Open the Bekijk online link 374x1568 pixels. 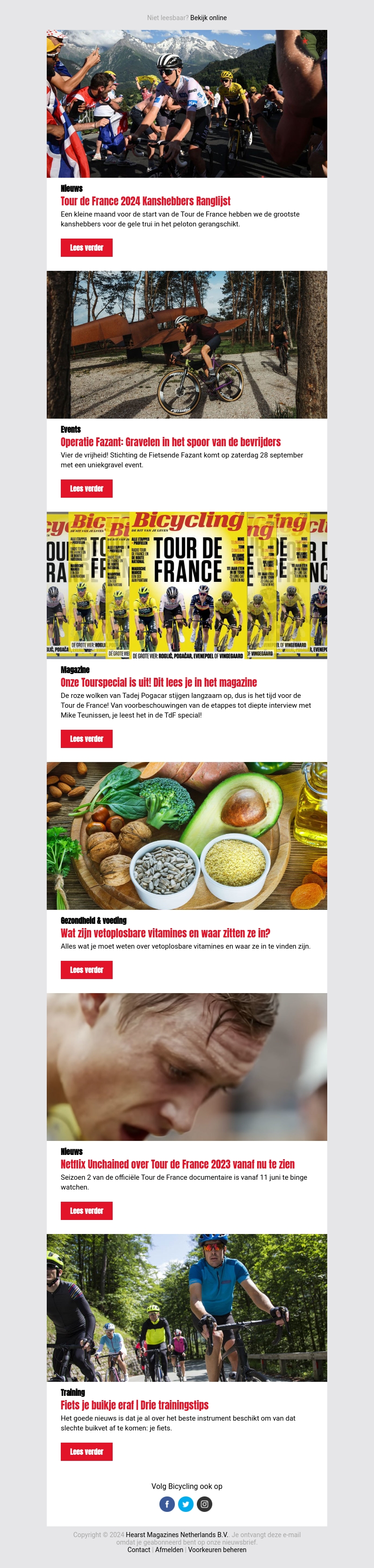208,18
